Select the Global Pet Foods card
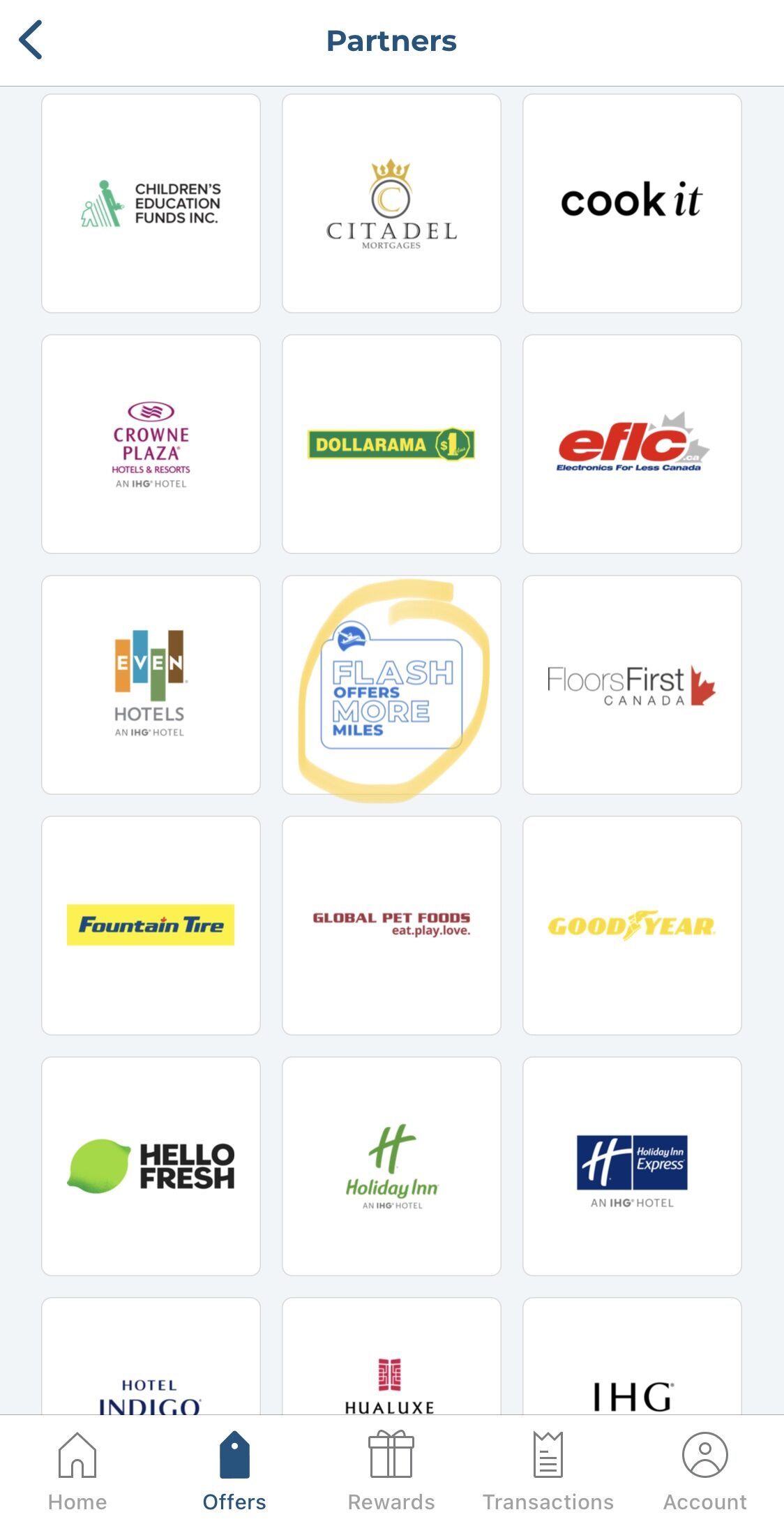Image resolution: width=784 pixels, height=1533 pixels. coord(391,925)
